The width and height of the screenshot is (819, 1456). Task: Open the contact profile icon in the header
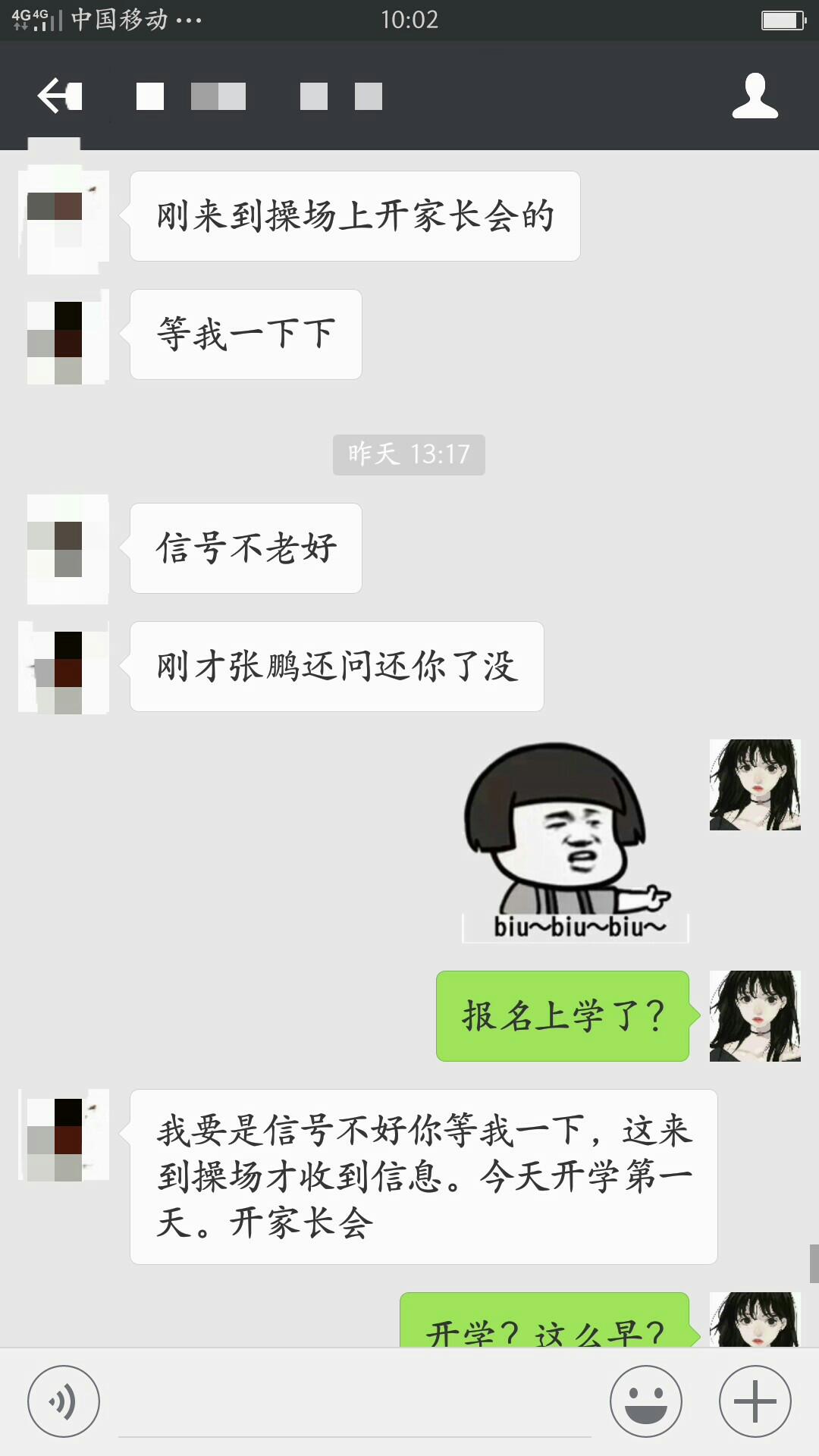pos(755,96)
